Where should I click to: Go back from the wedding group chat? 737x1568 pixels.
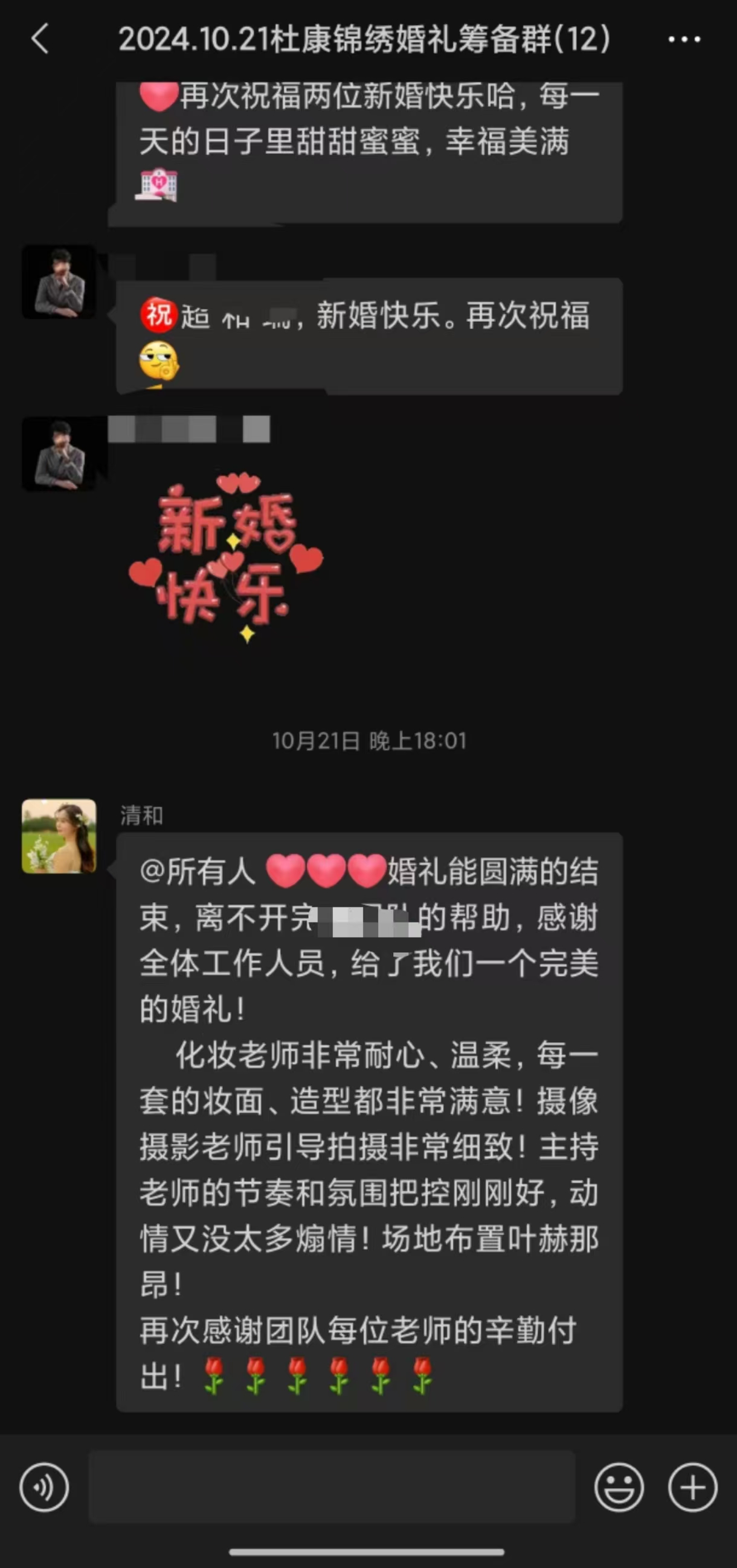point(40,39)
